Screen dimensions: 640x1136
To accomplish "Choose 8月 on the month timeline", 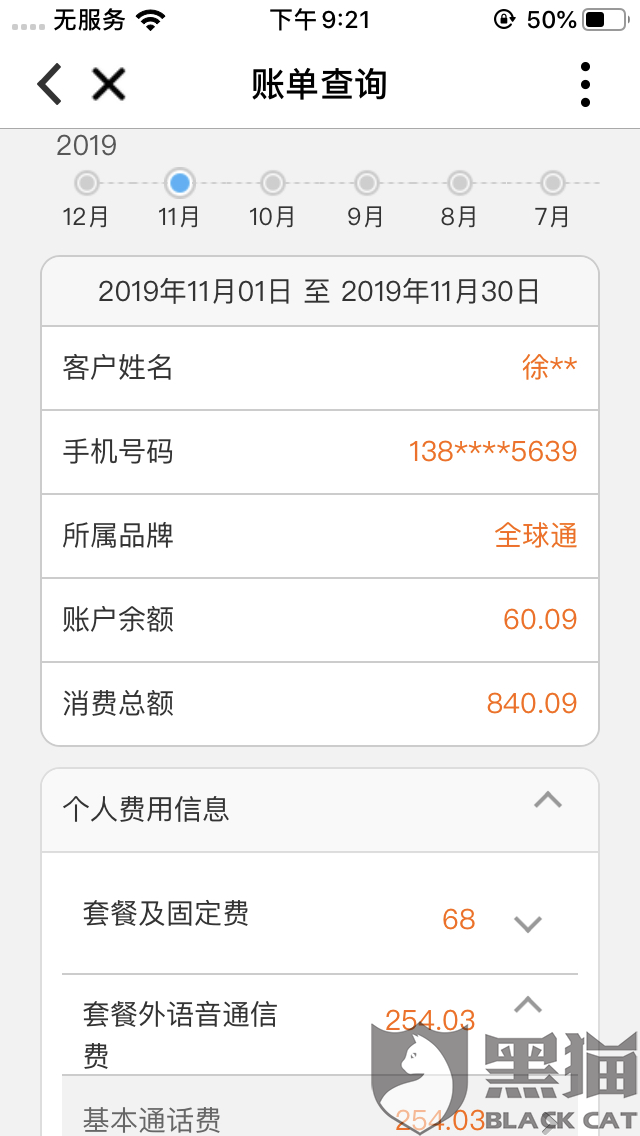I will (459, 184).
